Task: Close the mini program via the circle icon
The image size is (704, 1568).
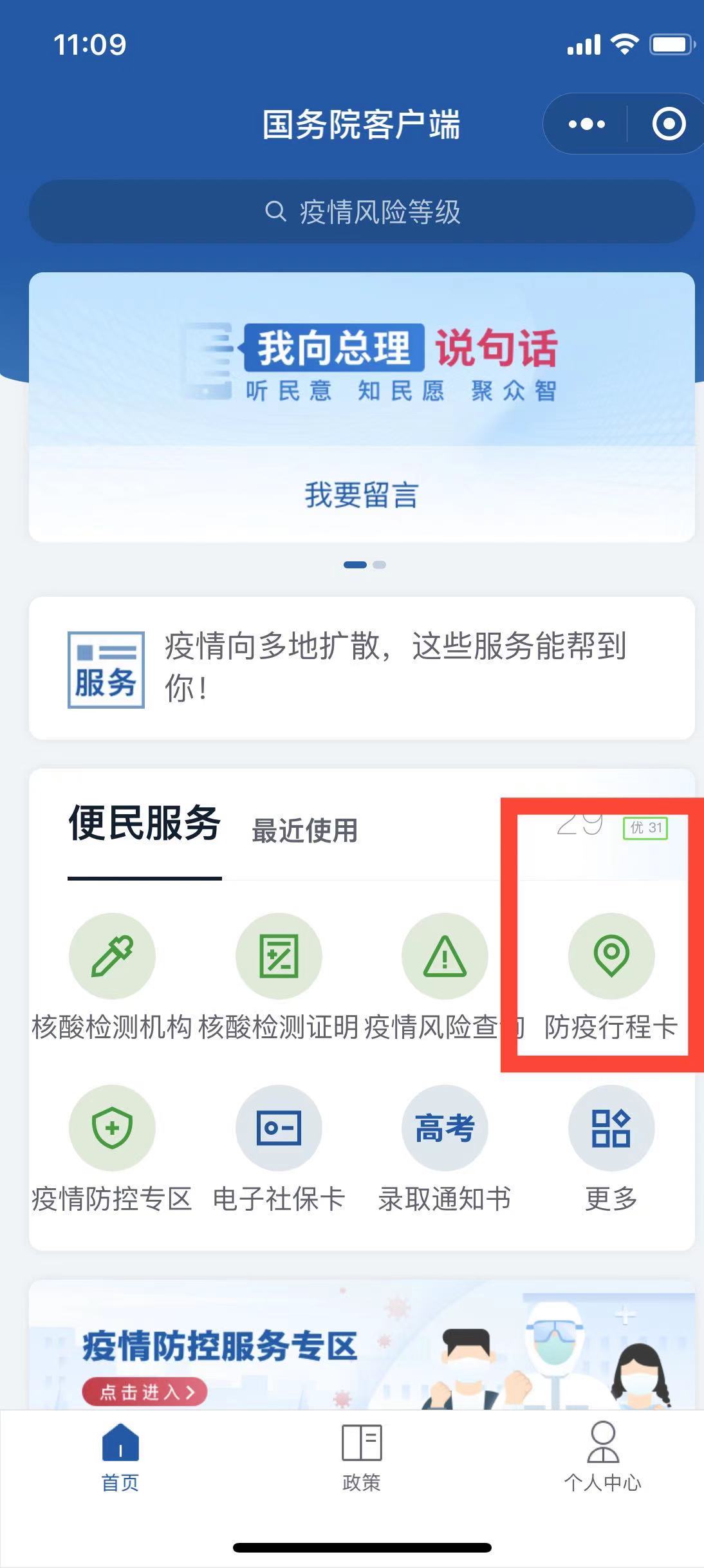Action: tap(669, 124)
